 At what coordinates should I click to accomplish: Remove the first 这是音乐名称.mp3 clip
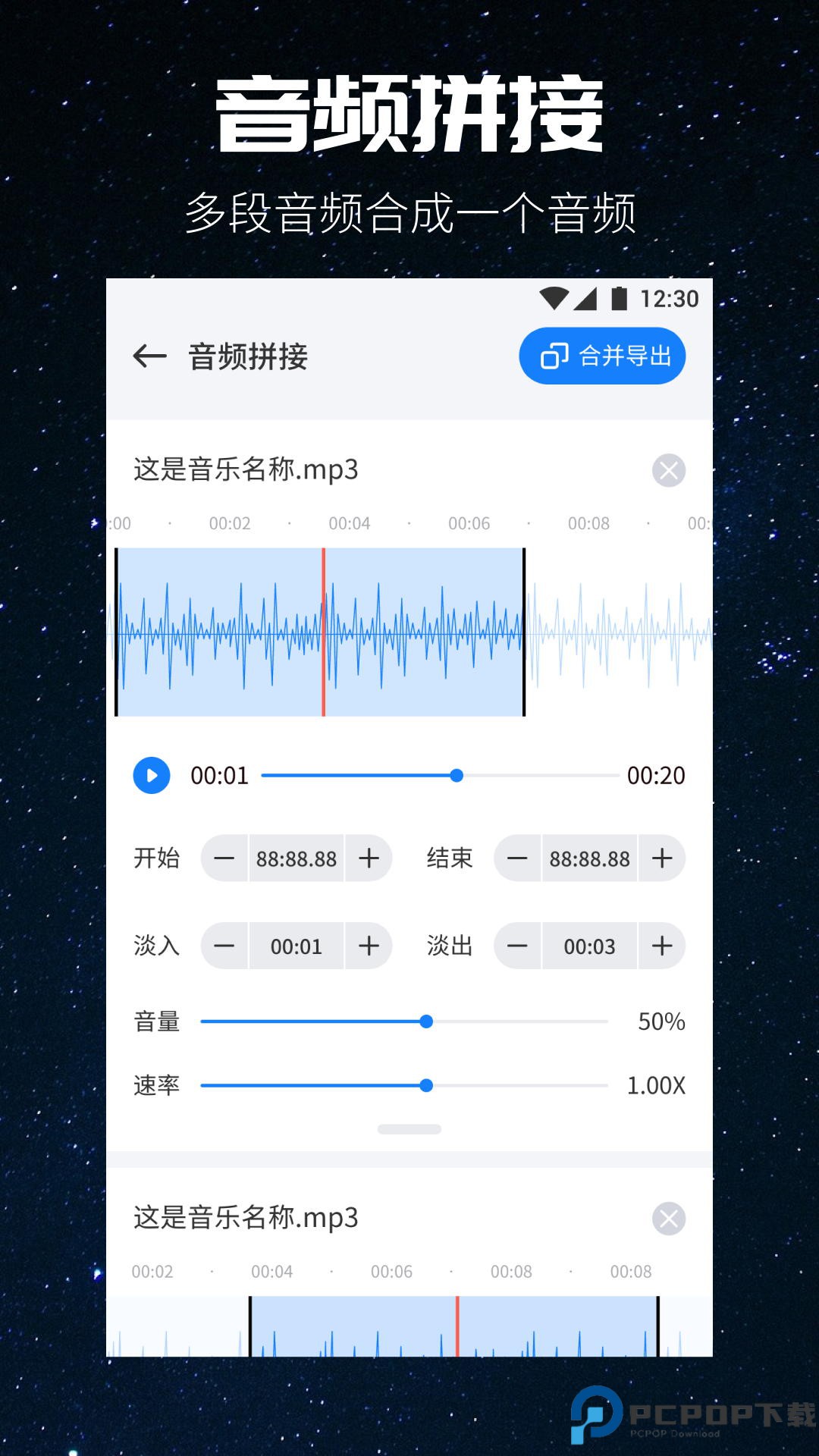click(x=668, y=471)
